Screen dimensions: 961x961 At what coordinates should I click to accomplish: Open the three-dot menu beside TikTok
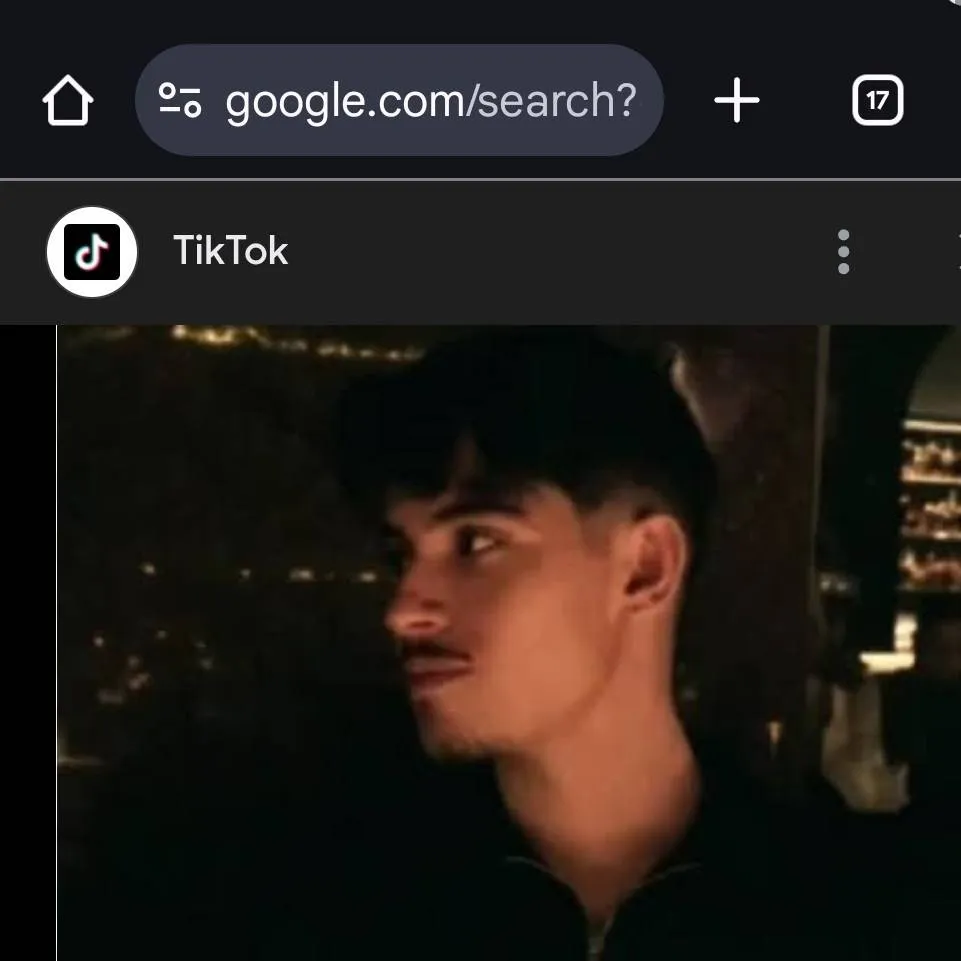843,251
